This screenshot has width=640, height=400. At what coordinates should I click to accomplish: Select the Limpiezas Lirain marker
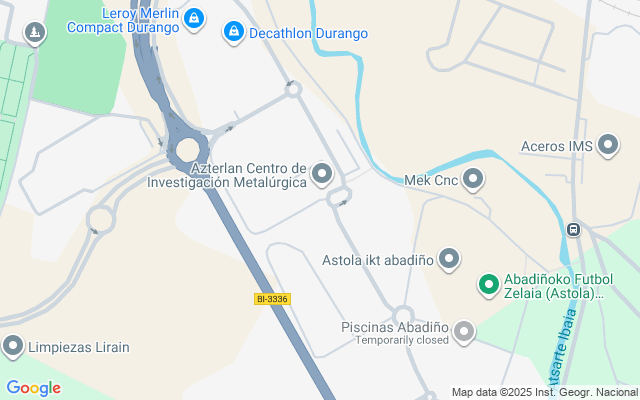[x=13, y=347]
